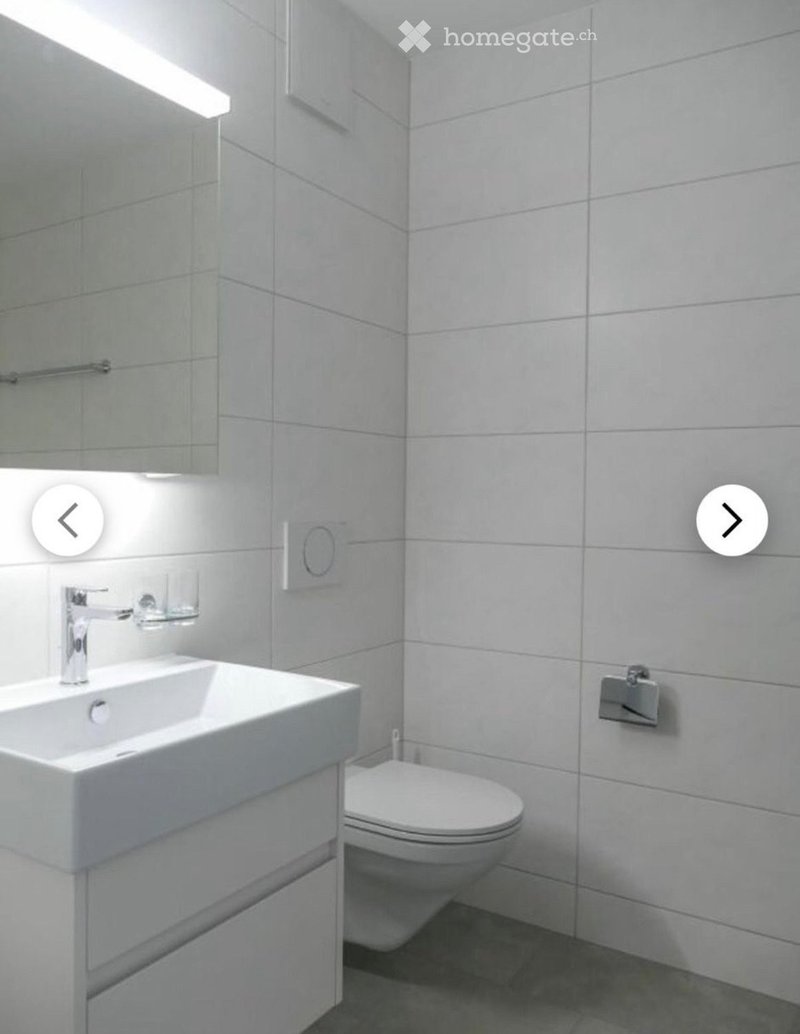Image resolution: width=800 pixels, height=1034 pixels.
Task: Show the next listing photo
Action: pyautogui.click(x=732, y=520)
